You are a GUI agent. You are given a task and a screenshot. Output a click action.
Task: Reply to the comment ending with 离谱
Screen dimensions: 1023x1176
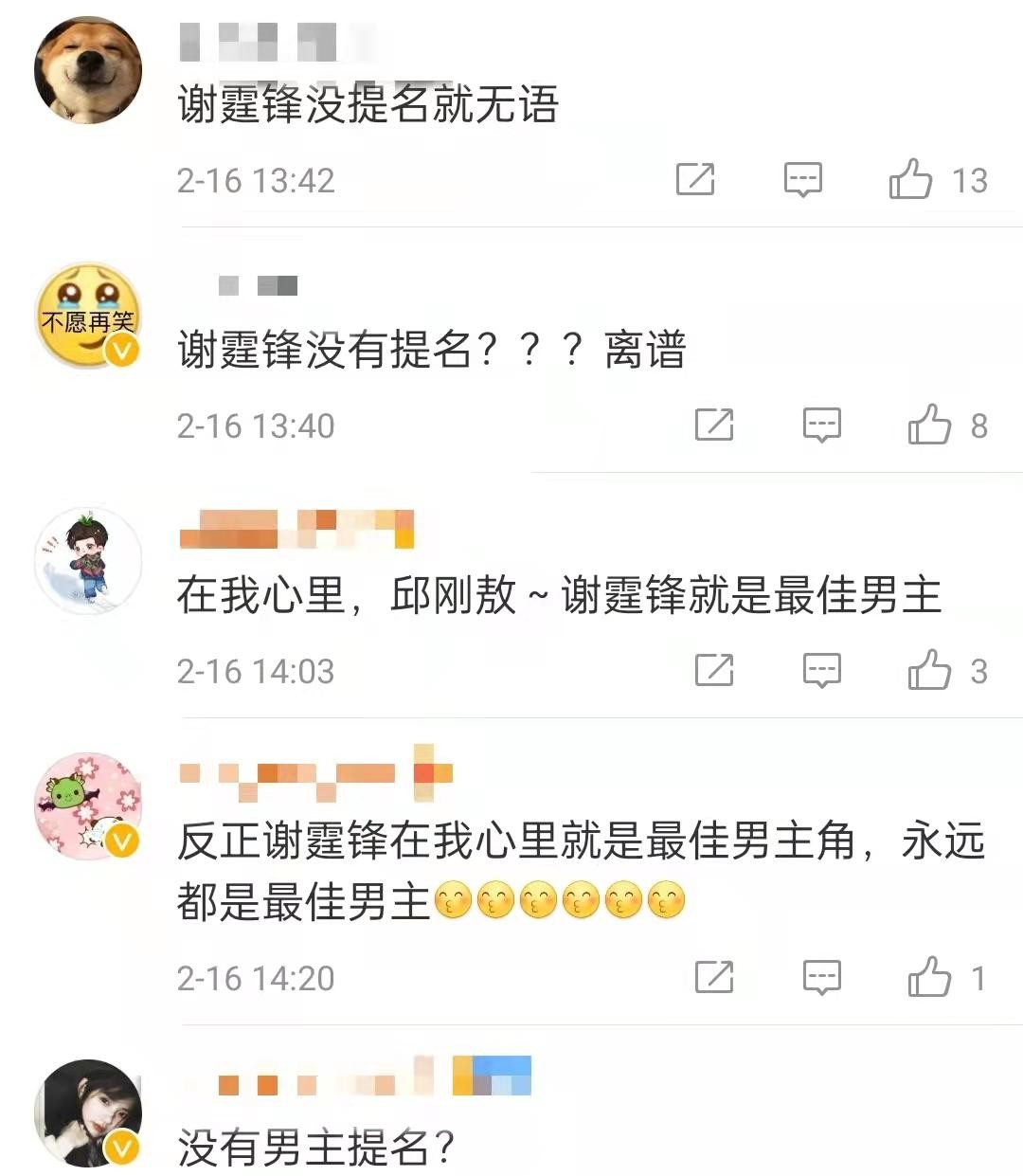click(821, 425)
